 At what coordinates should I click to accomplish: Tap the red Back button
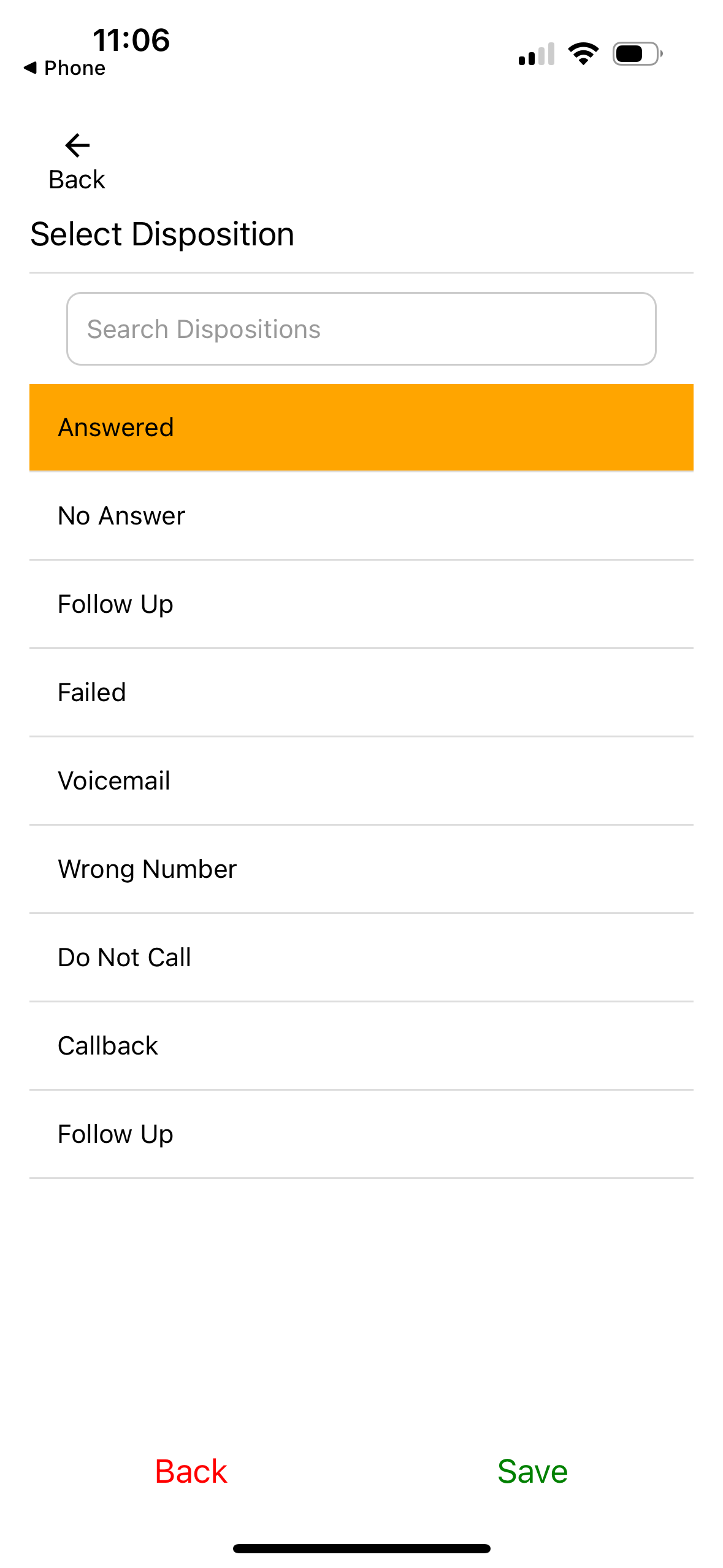(191, 1471)
